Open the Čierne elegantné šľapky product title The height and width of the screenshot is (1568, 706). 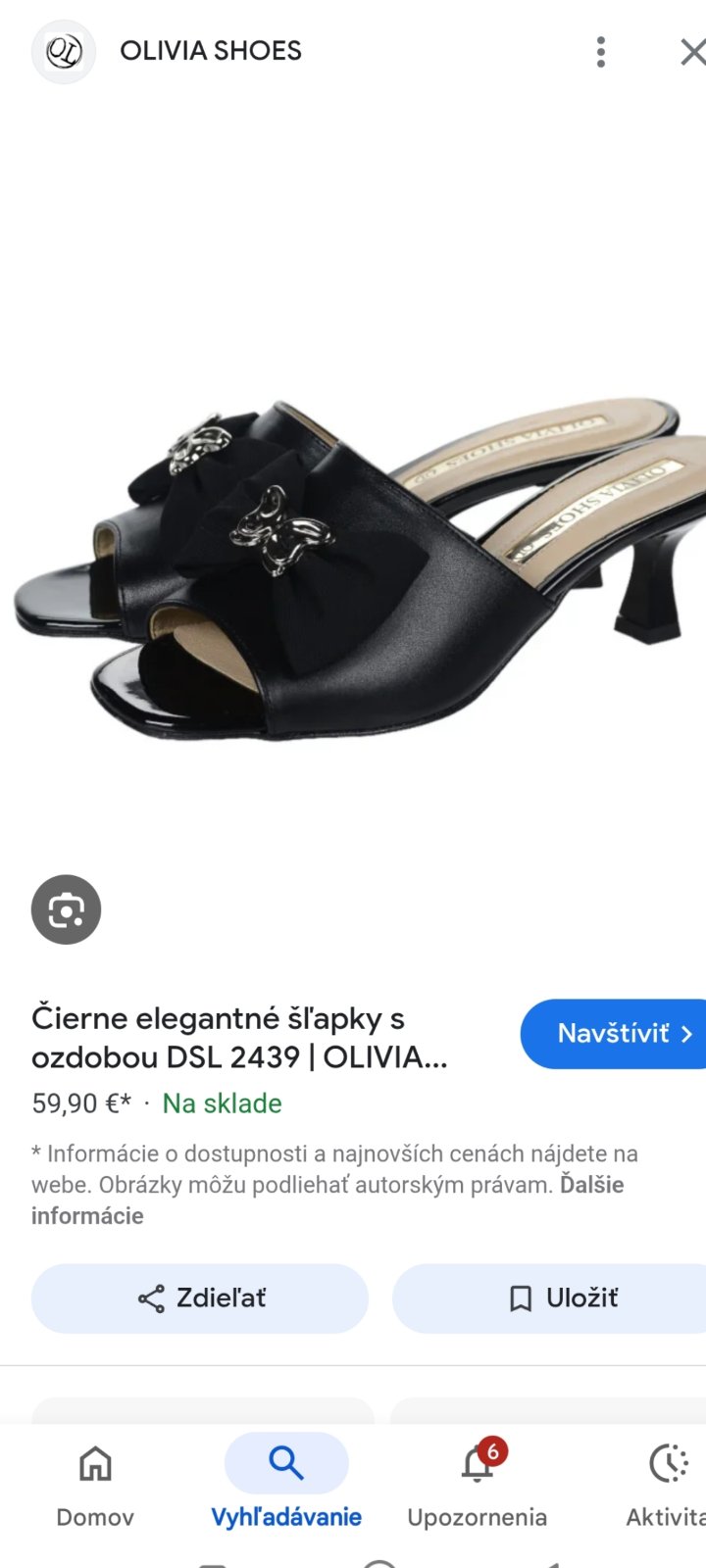click(239, 1038)
